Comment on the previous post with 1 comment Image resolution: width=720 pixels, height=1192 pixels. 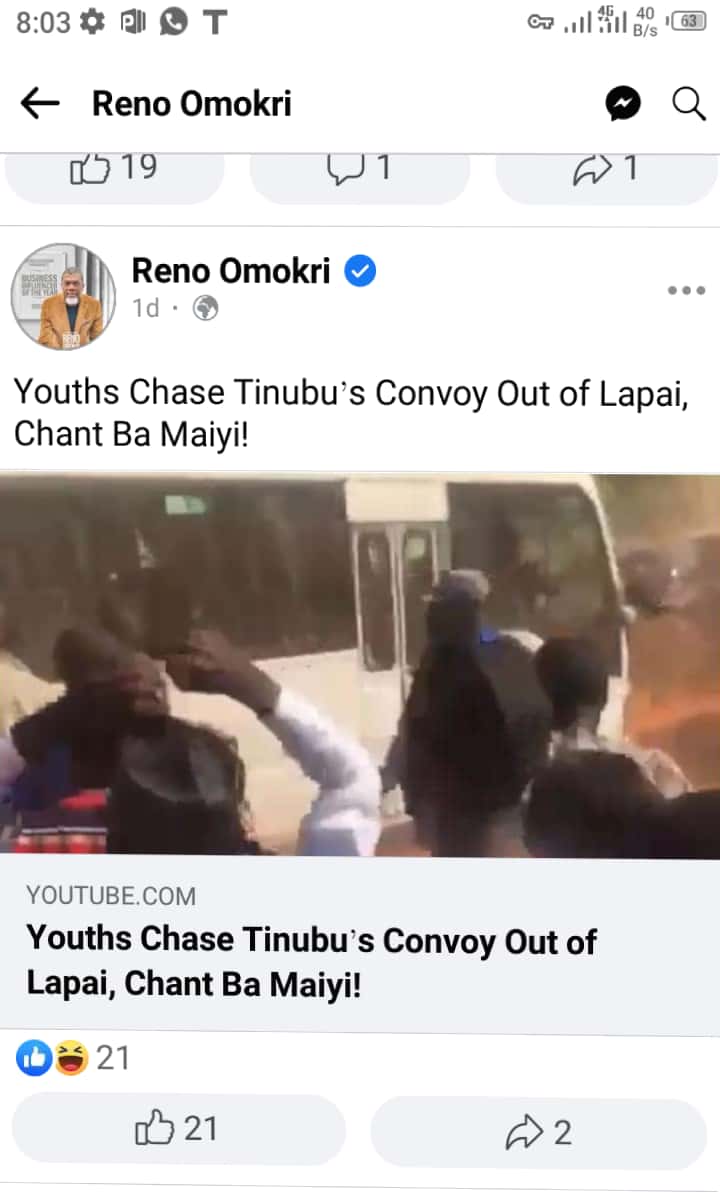tap(359, 170)
